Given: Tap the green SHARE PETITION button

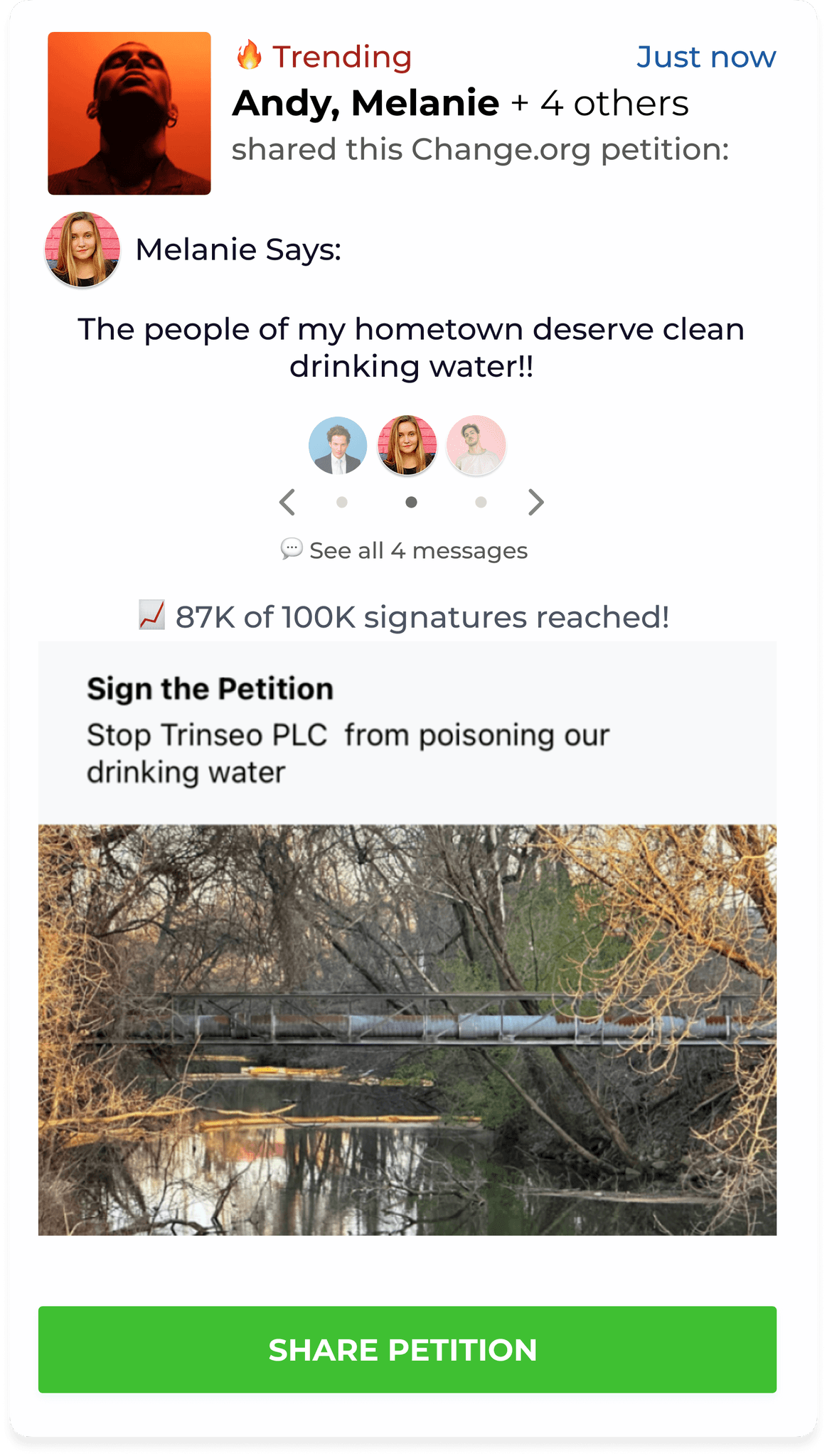Looking at the screenshot, I should click(407, 1349).
